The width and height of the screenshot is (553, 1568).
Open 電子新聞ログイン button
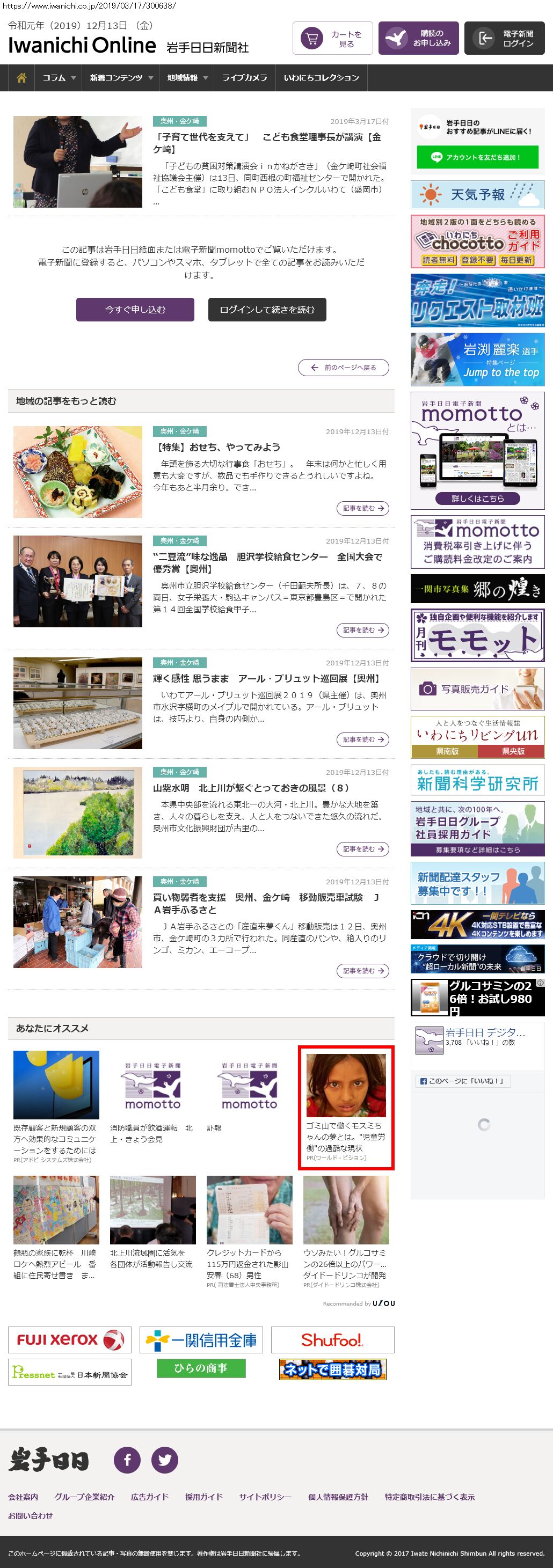coord(504,38)
